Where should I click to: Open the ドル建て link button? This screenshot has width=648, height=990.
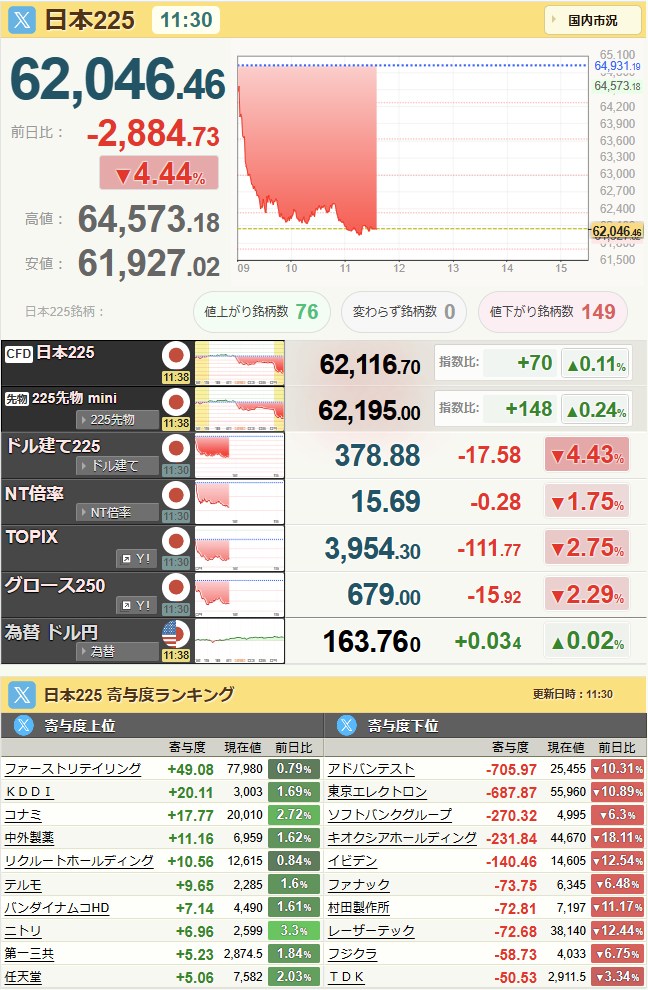point(118,466)
